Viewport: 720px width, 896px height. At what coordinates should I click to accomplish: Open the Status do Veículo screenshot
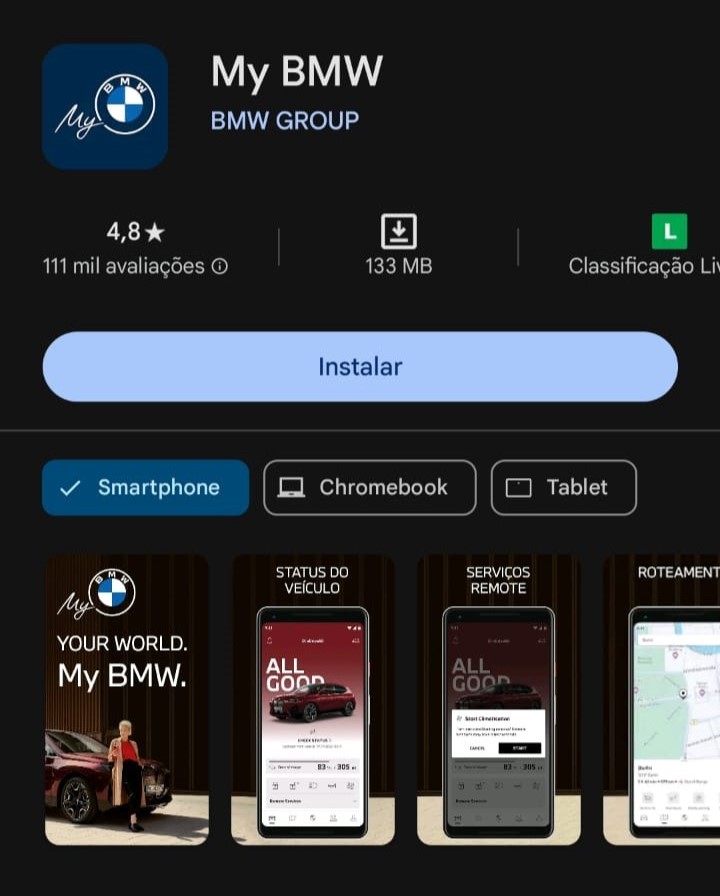tap(313, 700)
